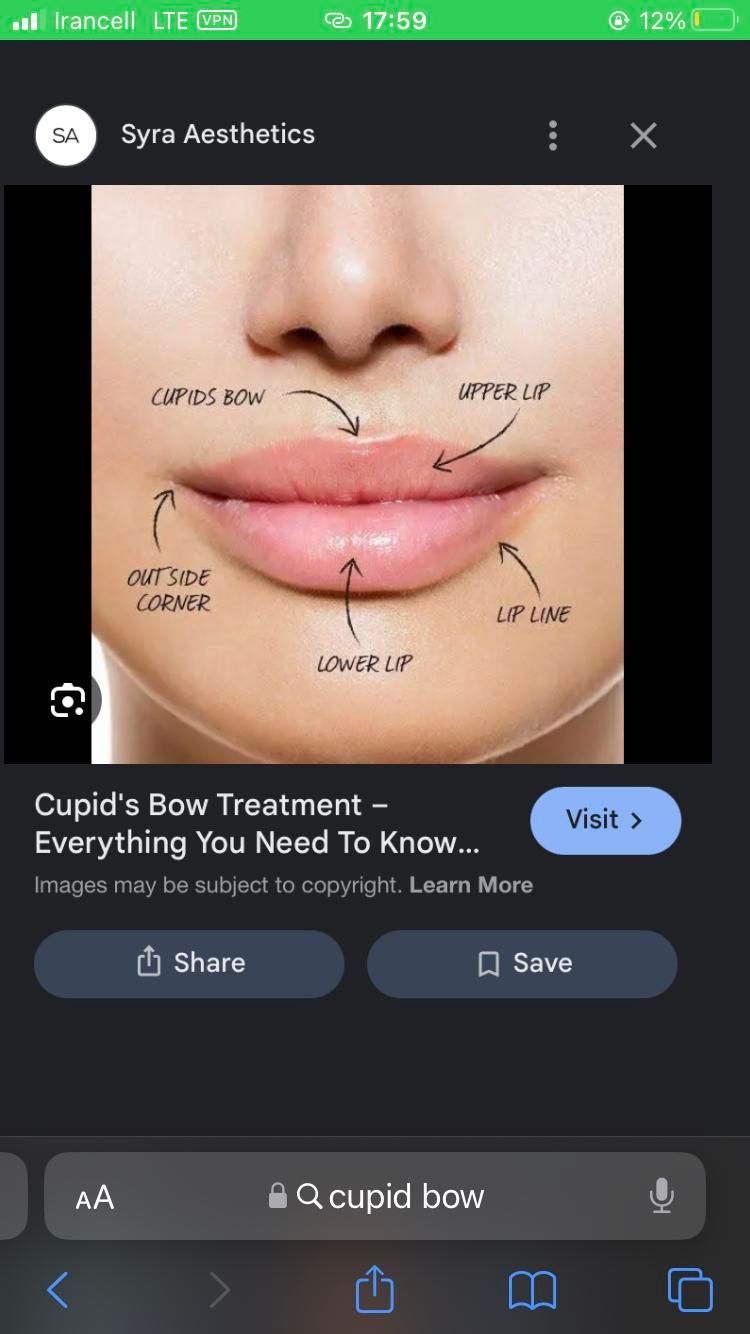Tap the address bar showing cupid bow

click(390, 1197)
